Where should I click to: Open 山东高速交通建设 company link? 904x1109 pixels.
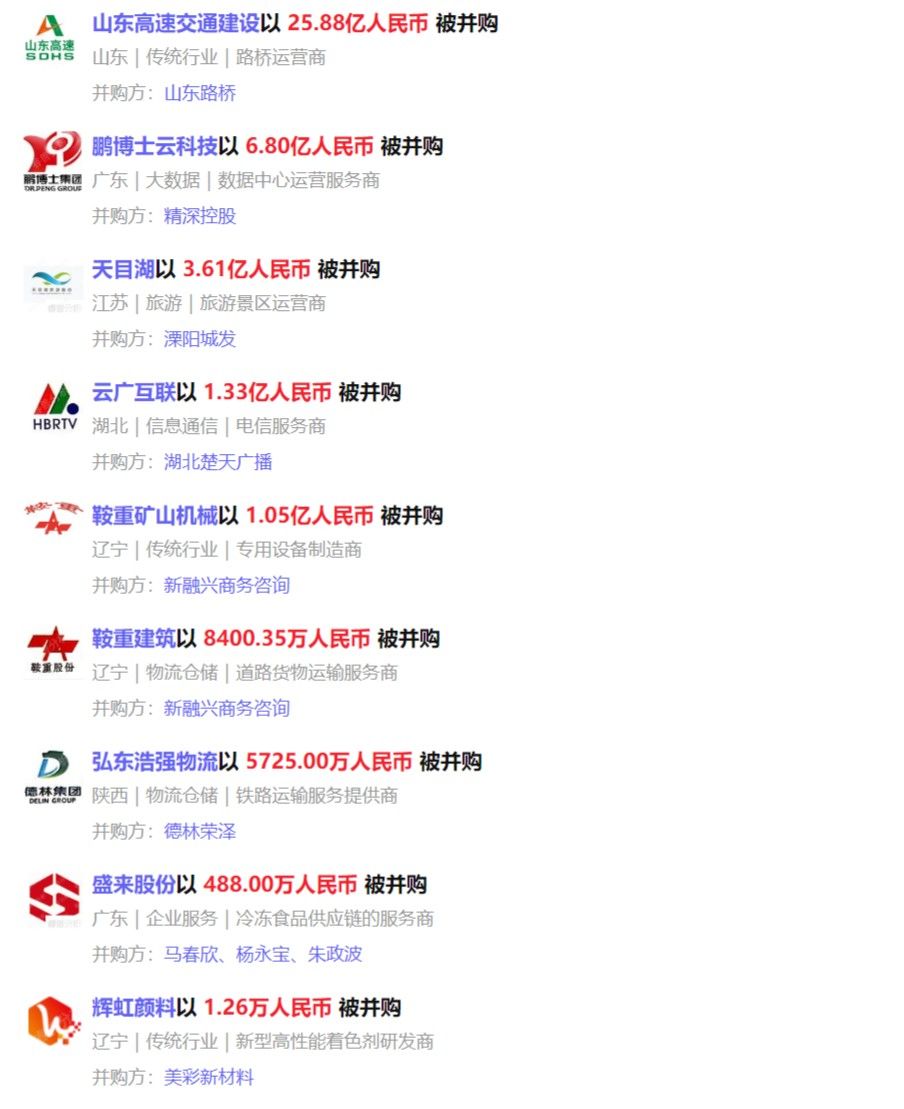[176, 24]
